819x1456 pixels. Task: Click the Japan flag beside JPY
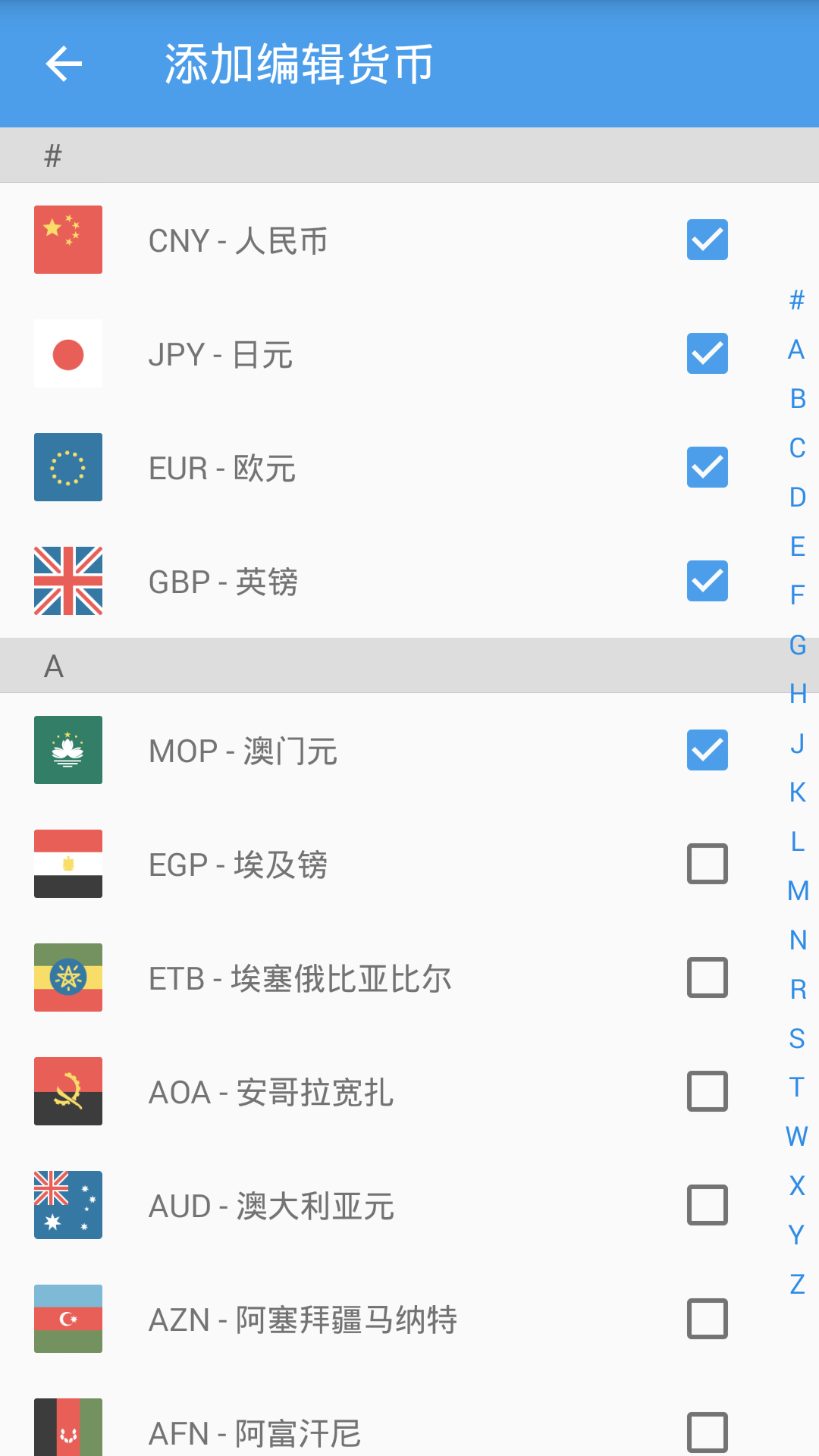pos(67,353)
